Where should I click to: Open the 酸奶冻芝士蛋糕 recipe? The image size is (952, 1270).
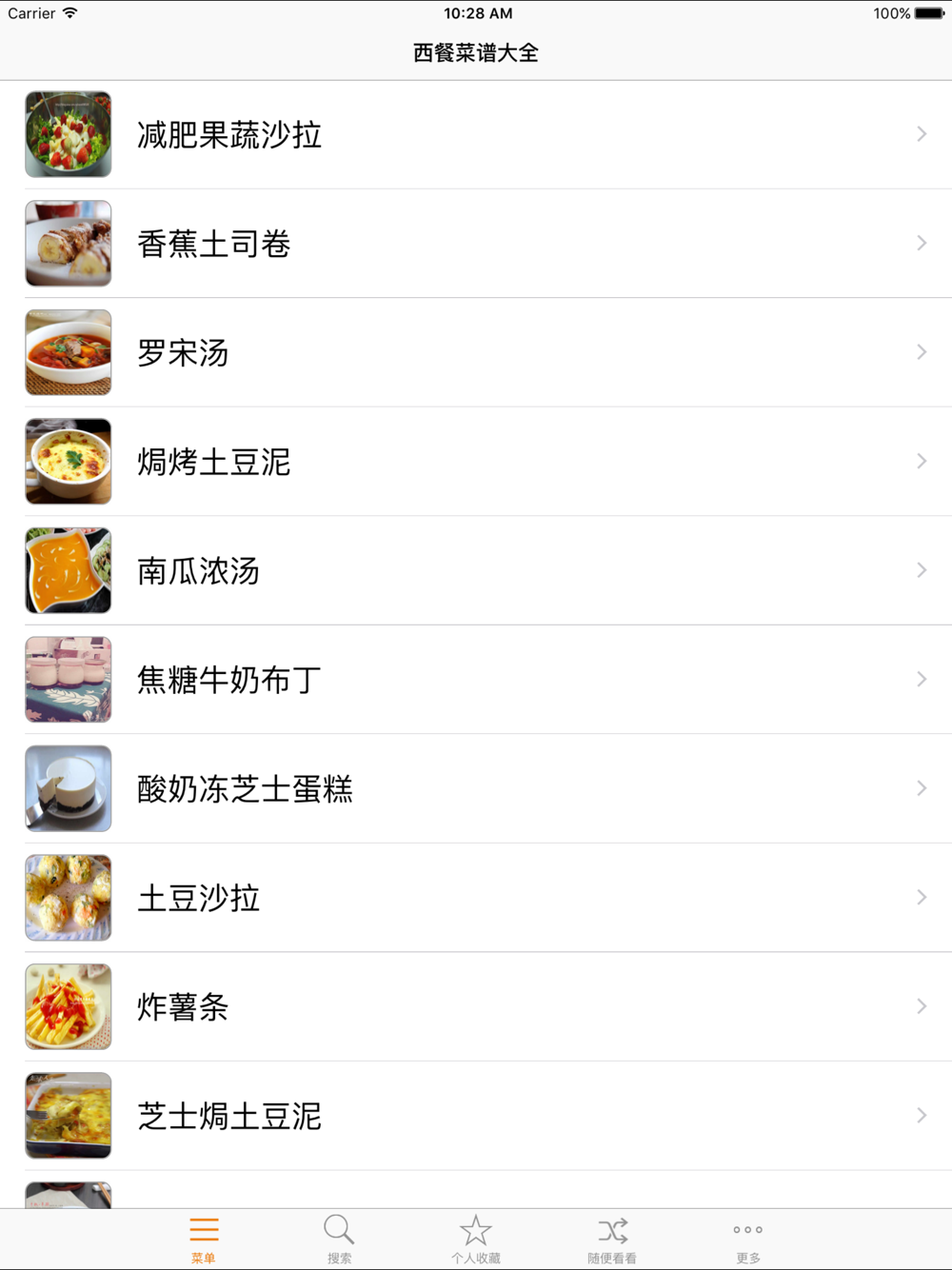[x=476, y=788]
